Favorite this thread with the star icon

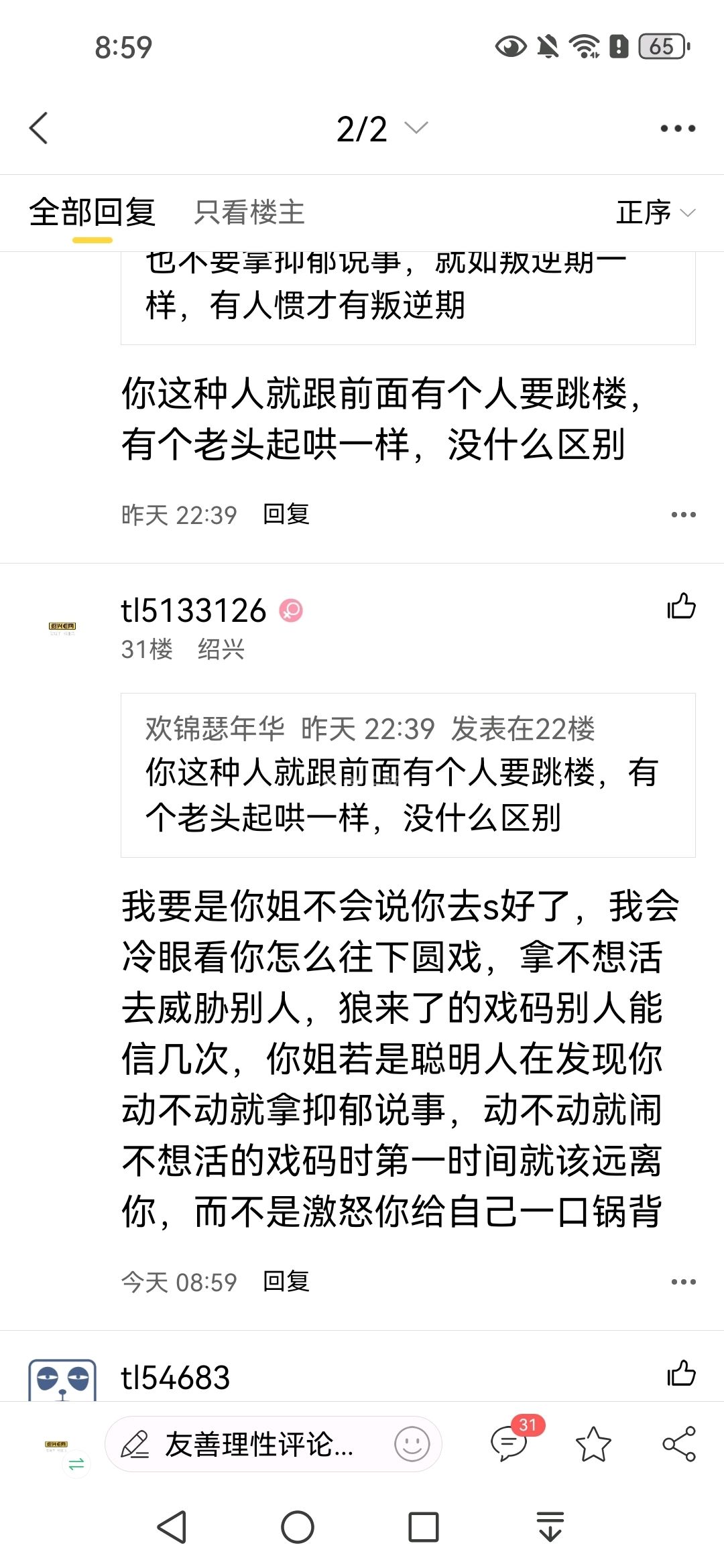coord(594,1444)
